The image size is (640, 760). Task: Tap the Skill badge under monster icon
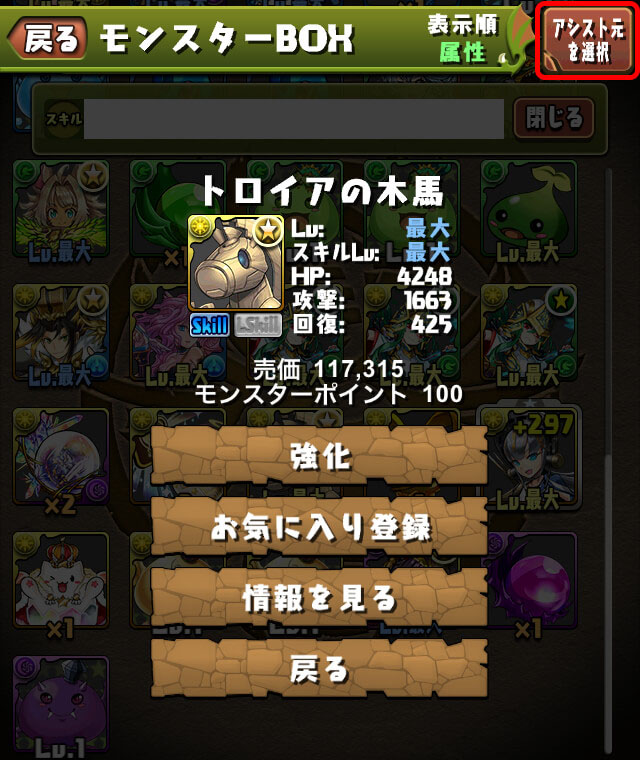[210, 324]
